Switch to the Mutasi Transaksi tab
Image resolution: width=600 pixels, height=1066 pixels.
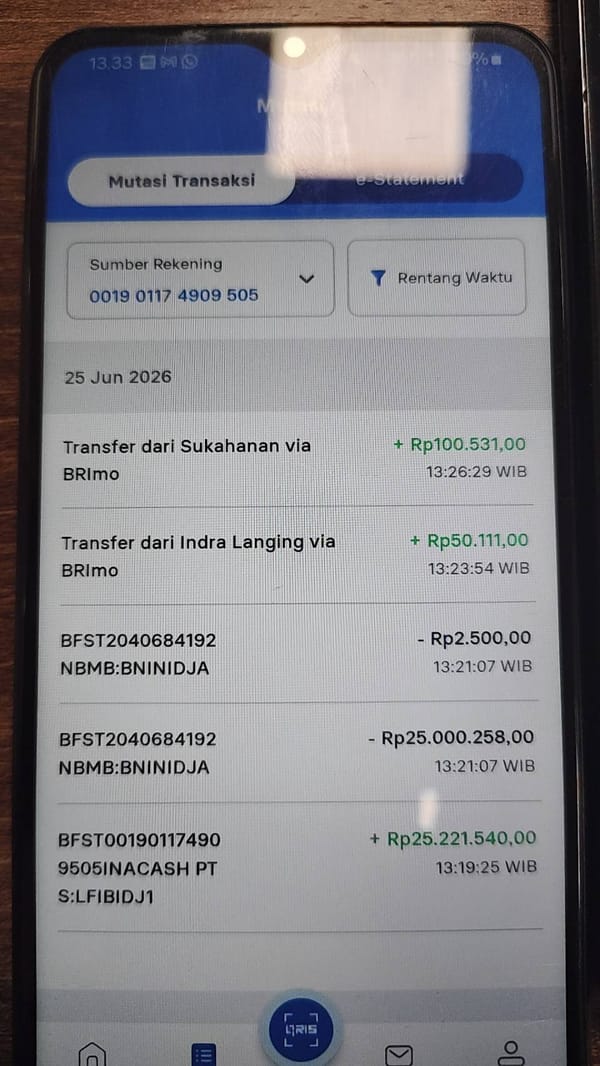tap(181, 181)
